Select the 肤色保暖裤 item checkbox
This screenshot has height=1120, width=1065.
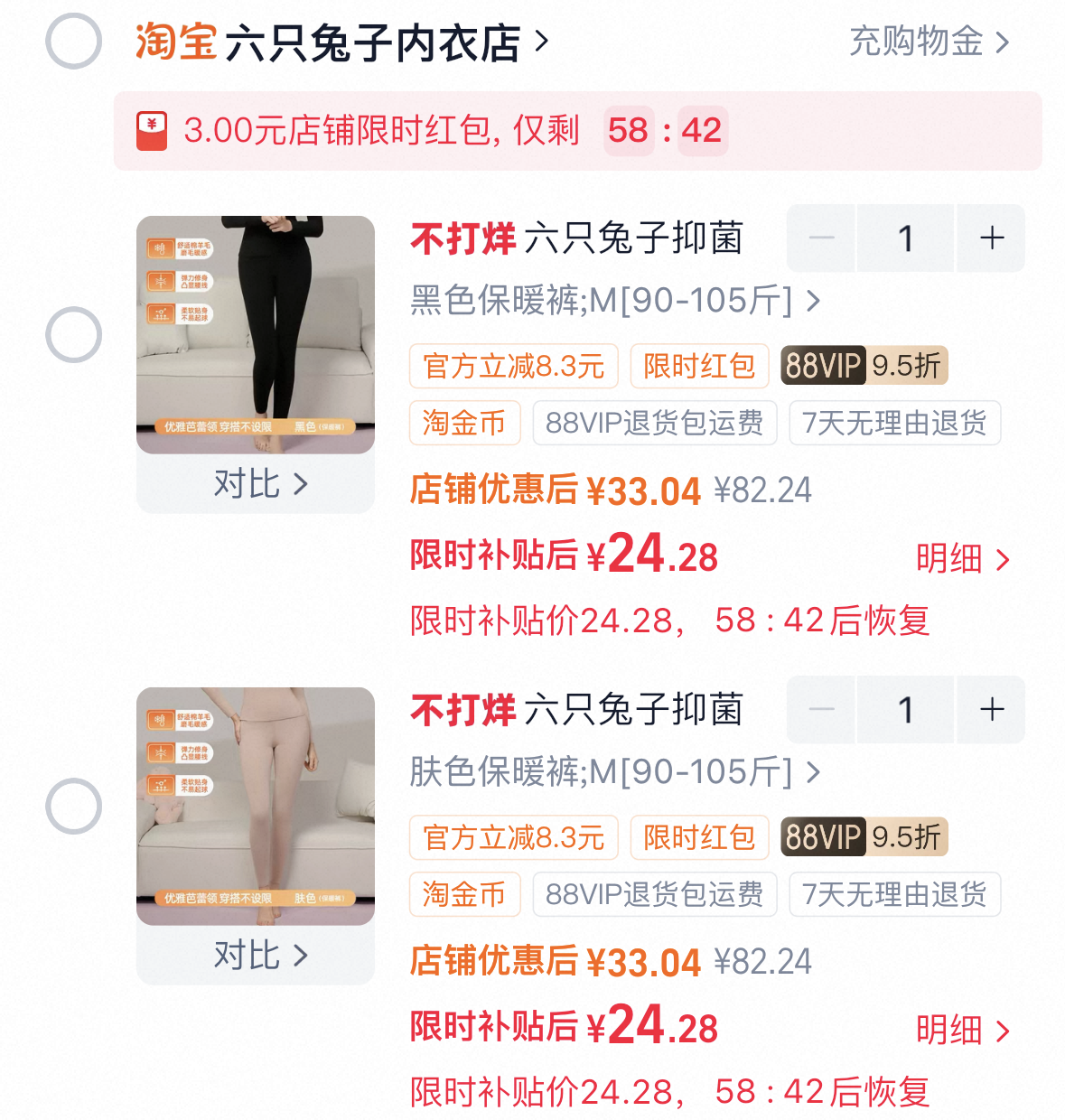pos(73,807)
